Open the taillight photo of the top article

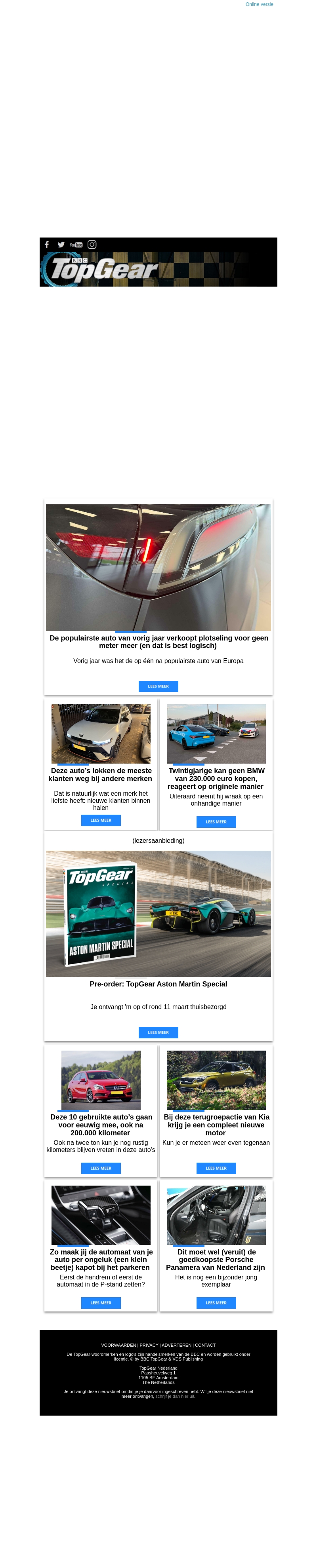tap(158, 567)
